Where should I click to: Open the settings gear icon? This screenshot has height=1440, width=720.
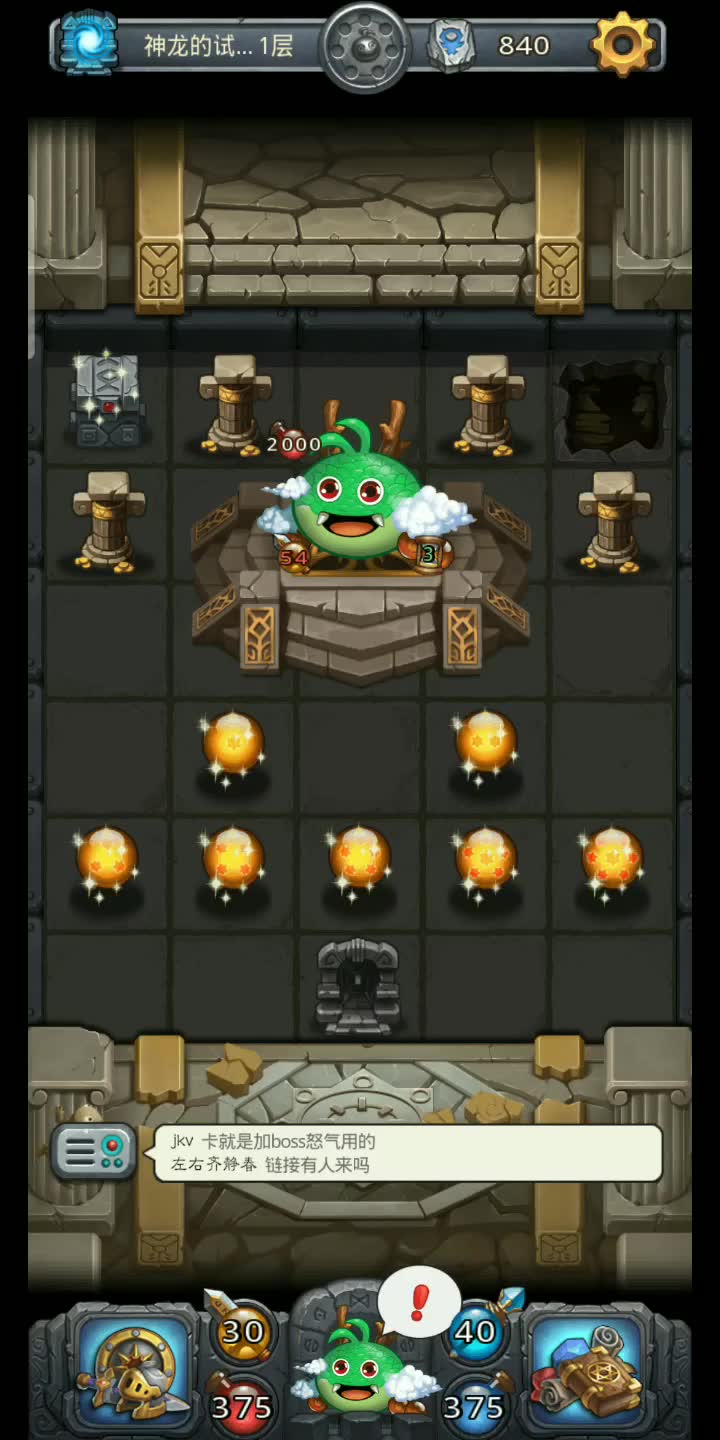coord(623,44)
